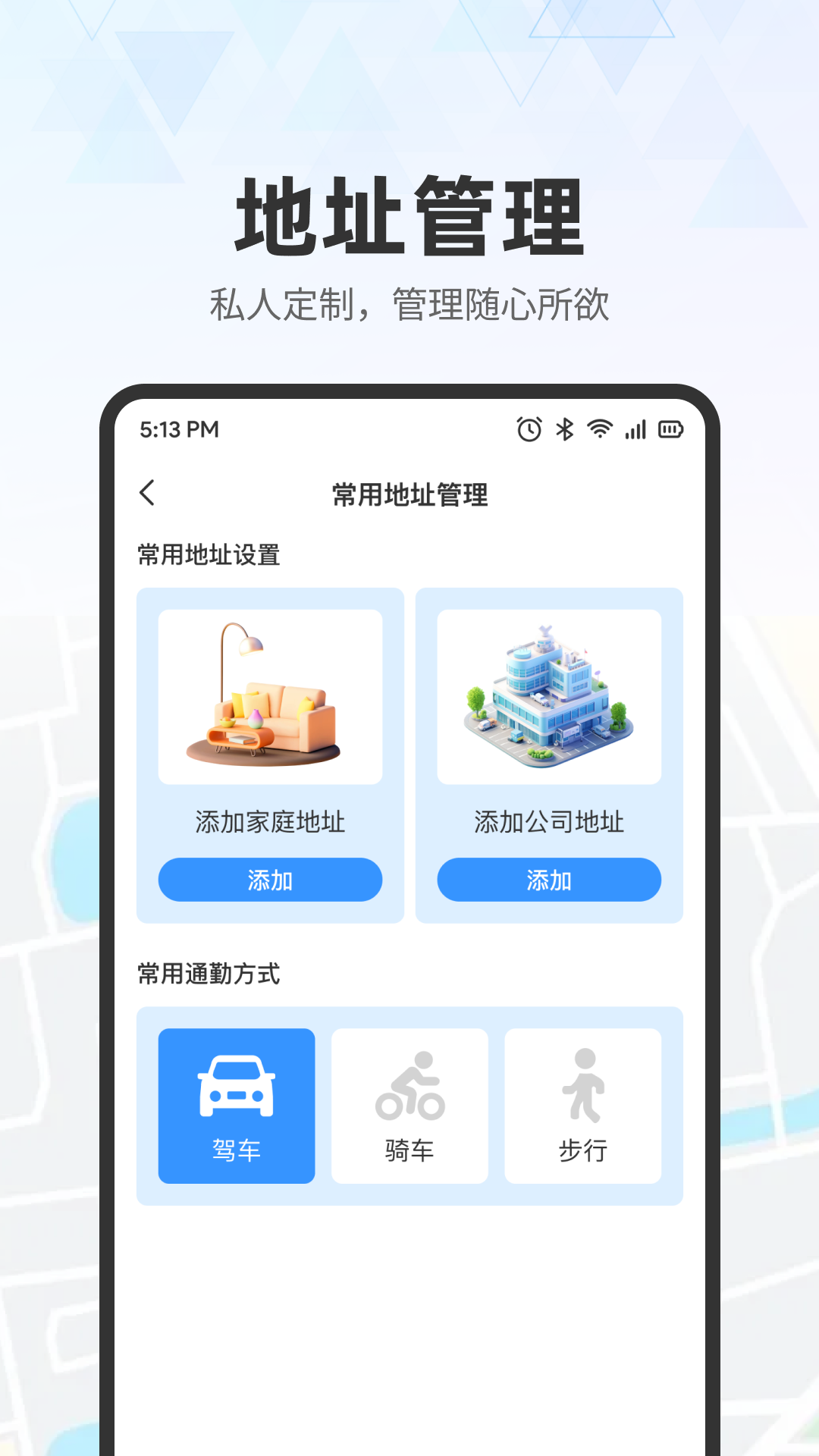Select the 添加家庭地址 card
819x1456 pixels.
pos(271,755)
